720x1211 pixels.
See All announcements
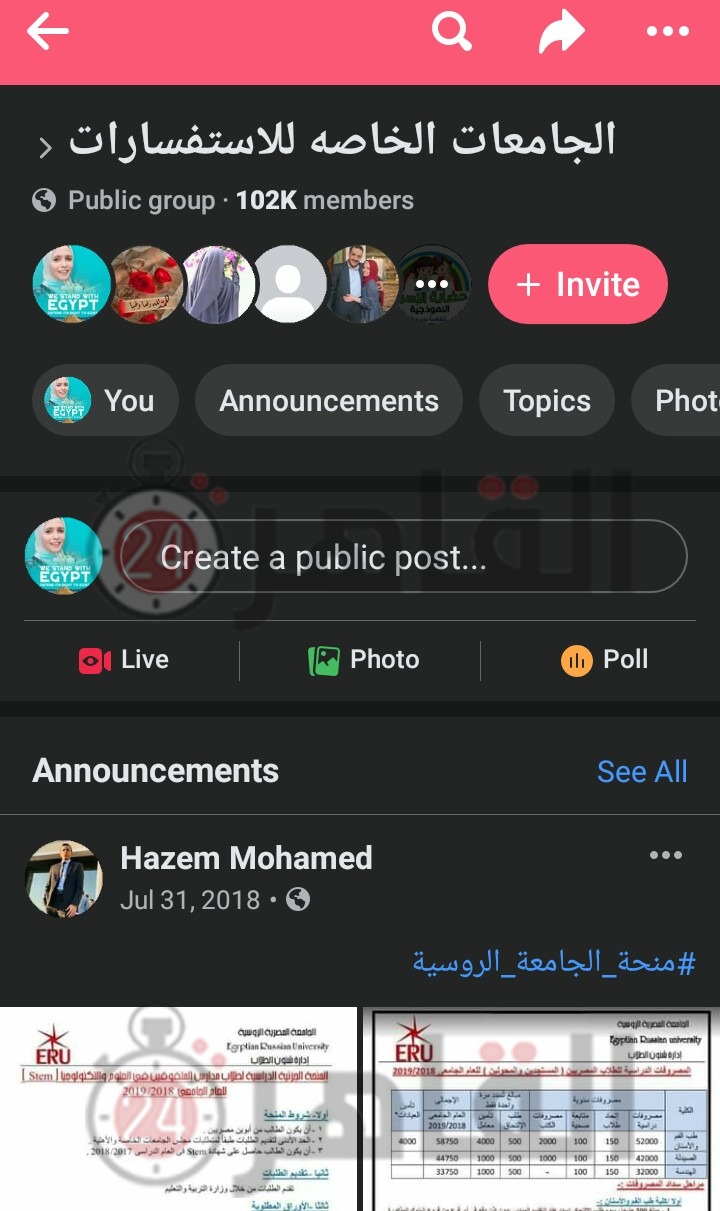(642, 772)
